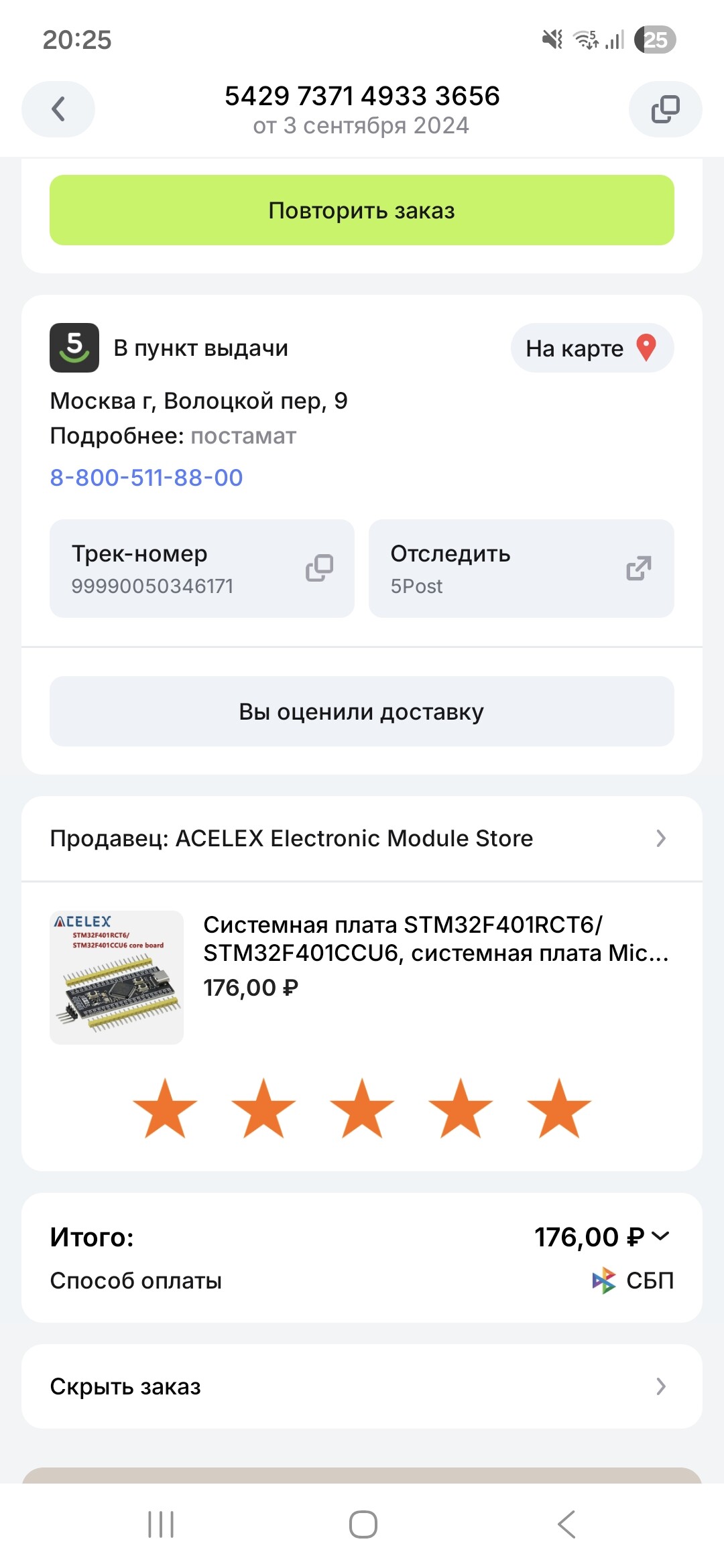
Task: Go back using the top-left arrow
Action: (x=58, y=109)
